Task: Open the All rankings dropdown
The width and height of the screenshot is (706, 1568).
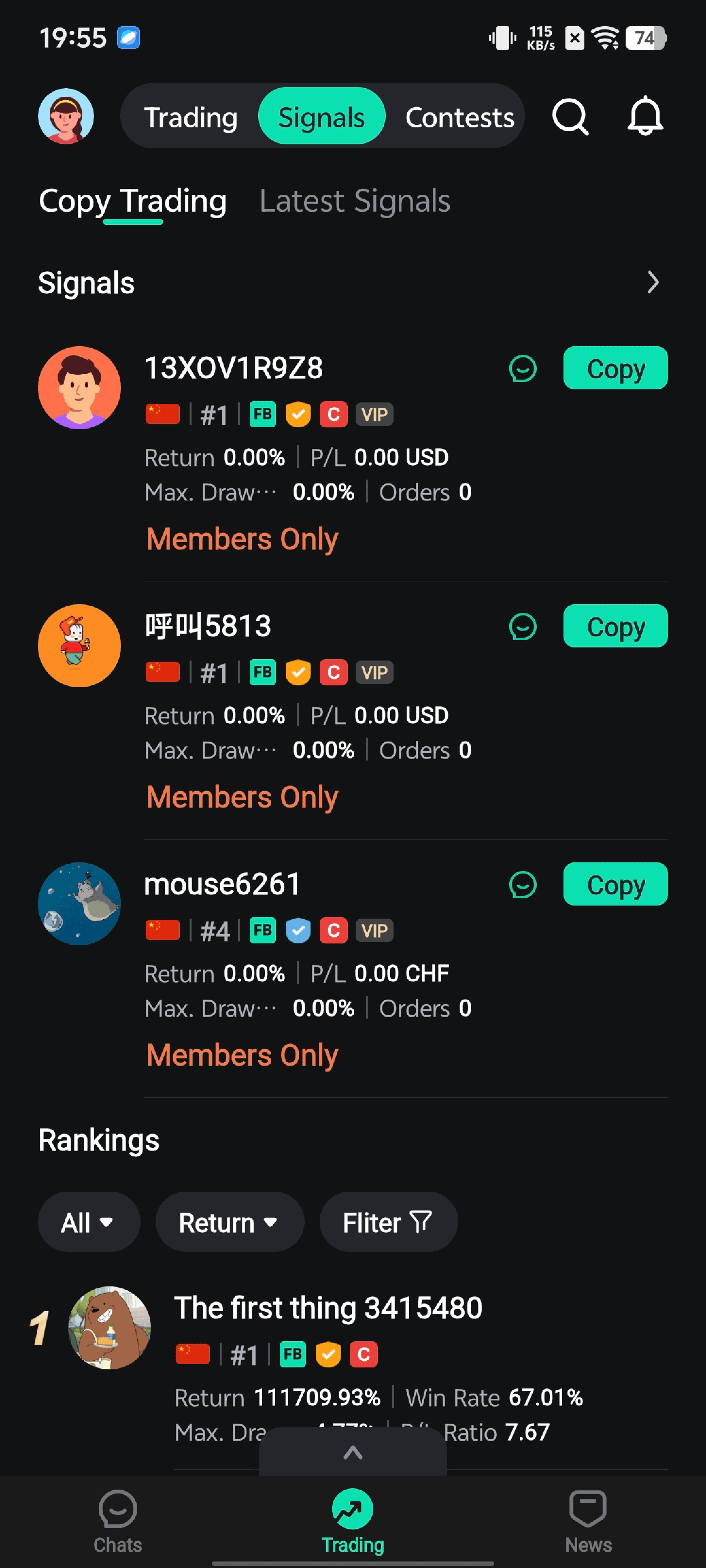Action: click(x=88, y=1222)
